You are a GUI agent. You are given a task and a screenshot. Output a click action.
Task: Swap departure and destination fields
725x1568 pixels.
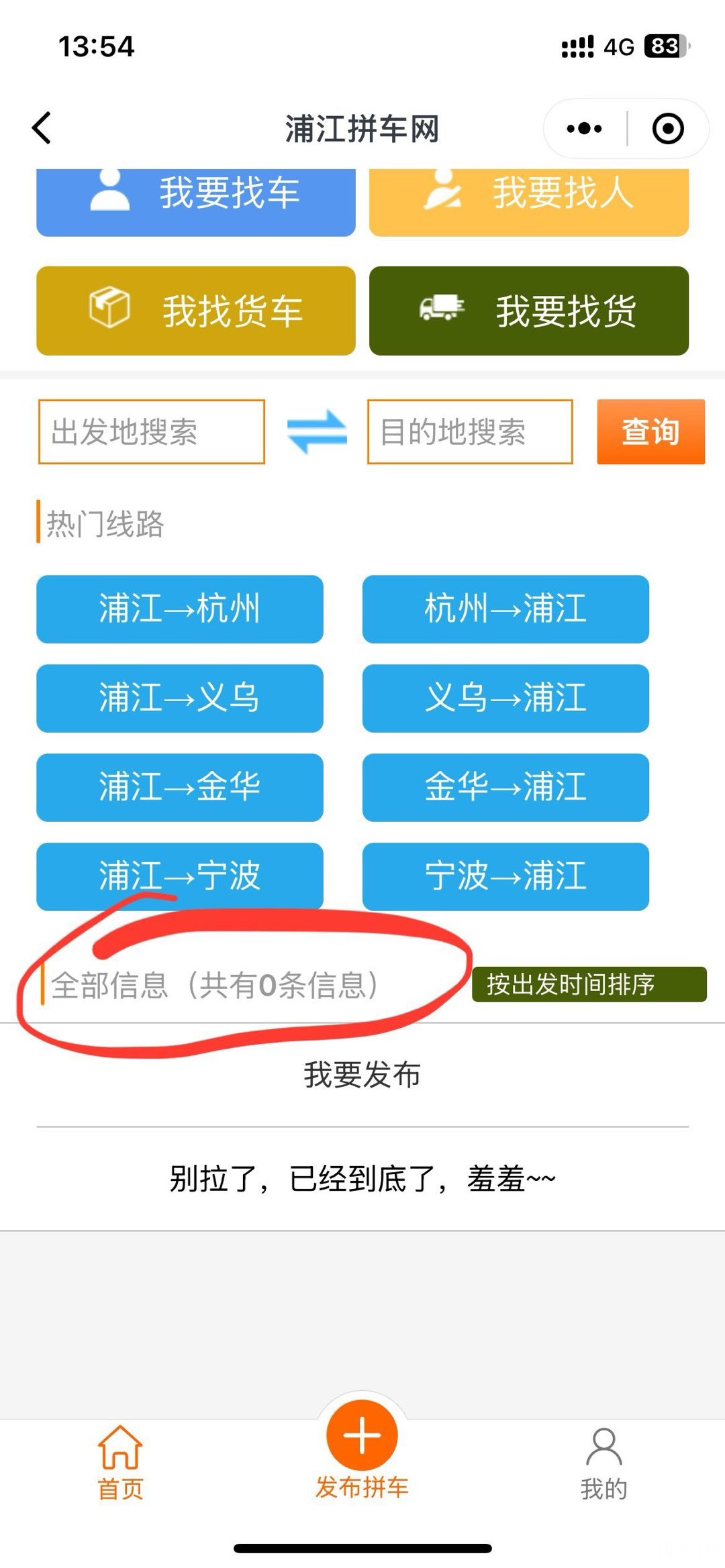[316, 431]
